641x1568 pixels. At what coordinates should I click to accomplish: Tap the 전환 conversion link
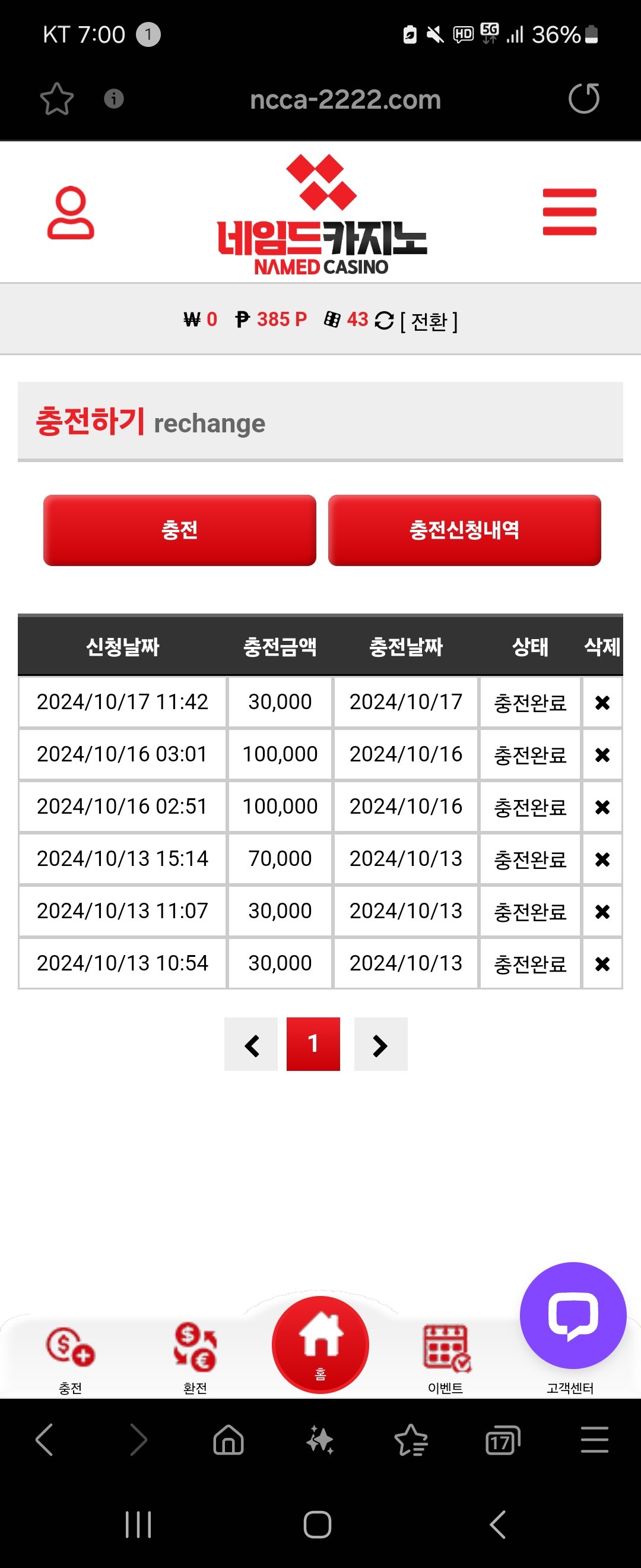(429, 321)
